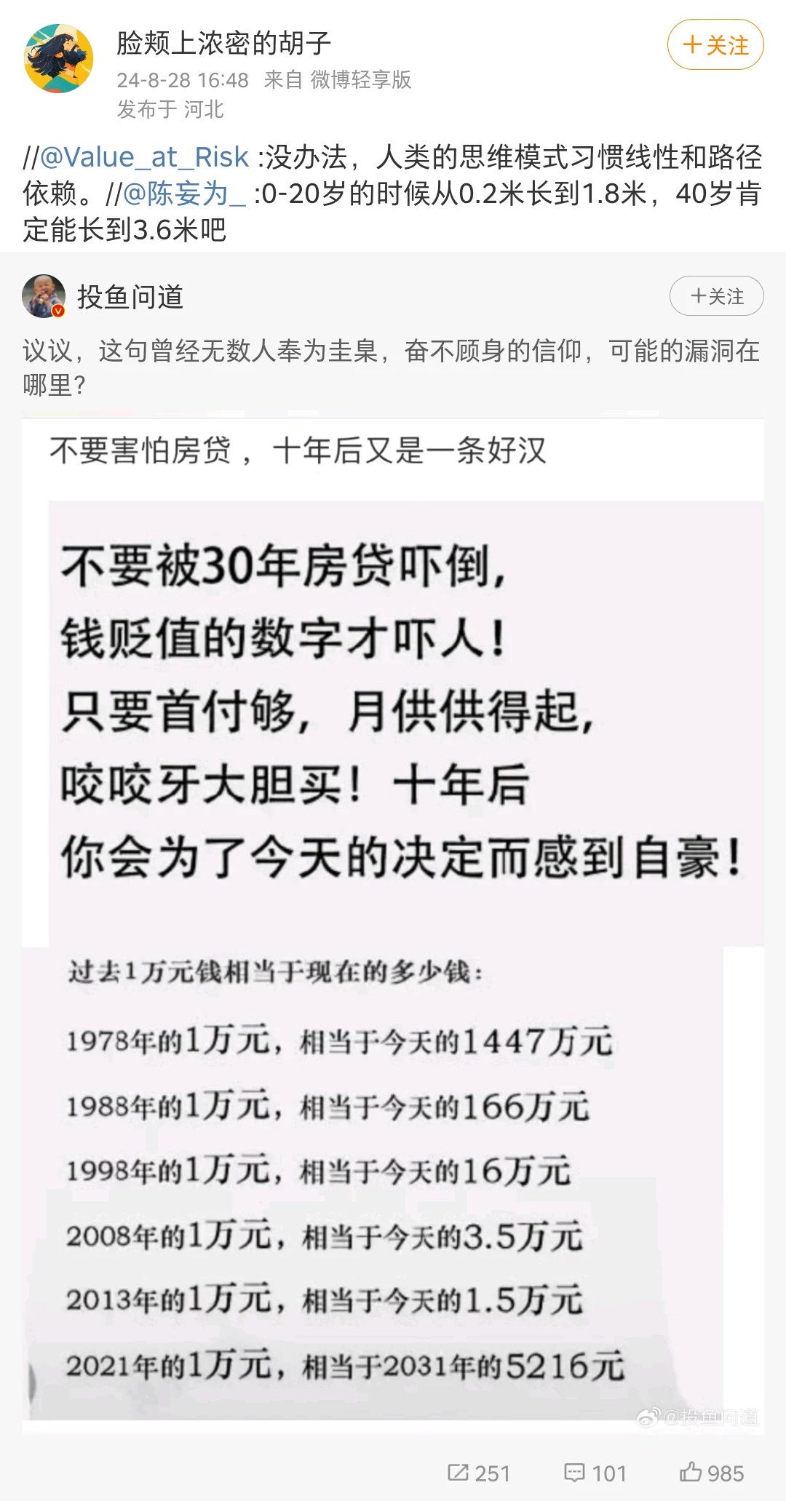The image size is (786, 1512).
Task: Open 投鱼问道's profile avatar
Action: coord(44,296)
